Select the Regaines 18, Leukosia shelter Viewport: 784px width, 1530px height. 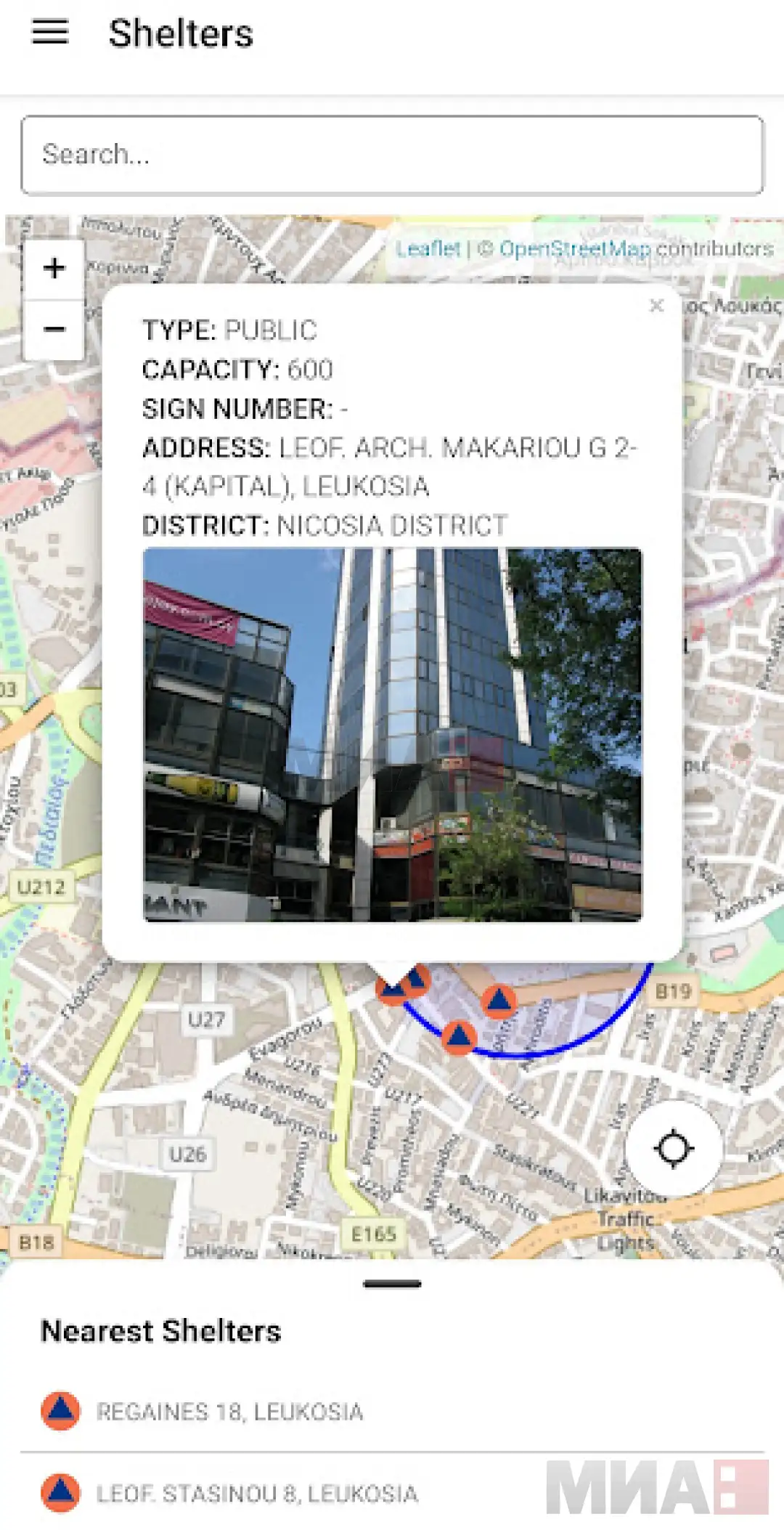point(229,1412)
